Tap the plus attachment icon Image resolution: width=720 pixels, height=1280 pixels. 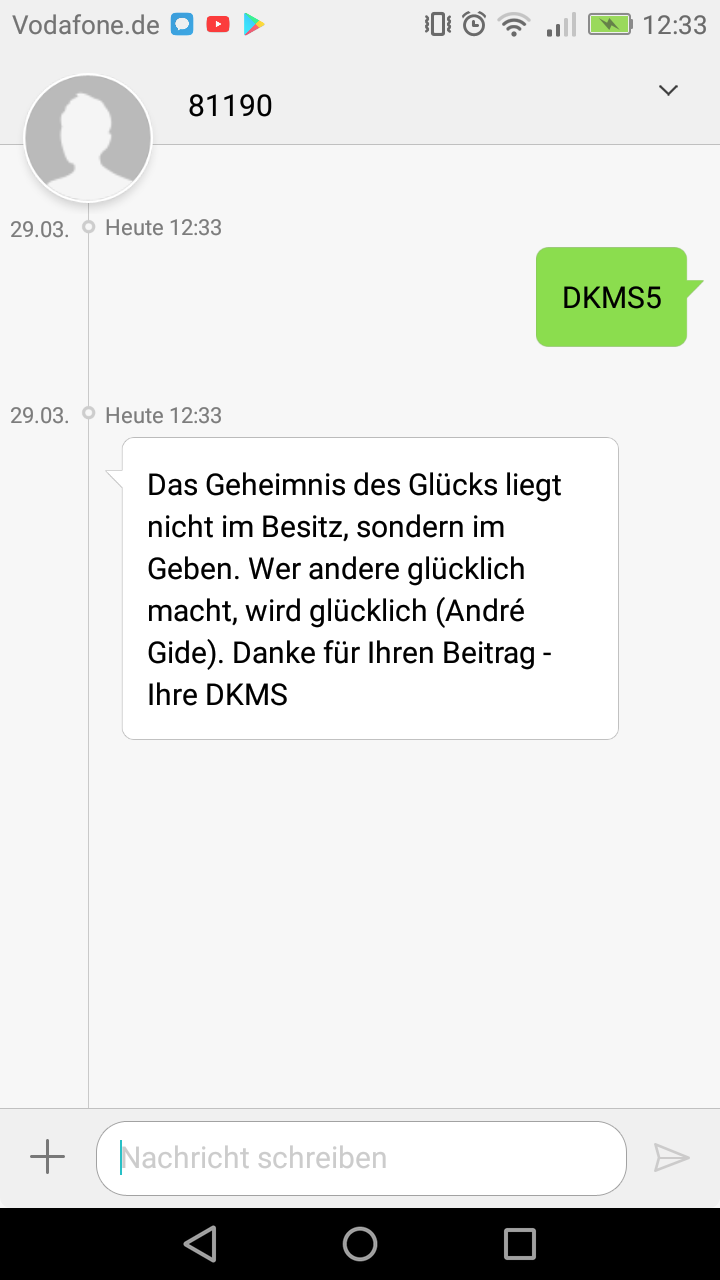tap(47, 1158)
